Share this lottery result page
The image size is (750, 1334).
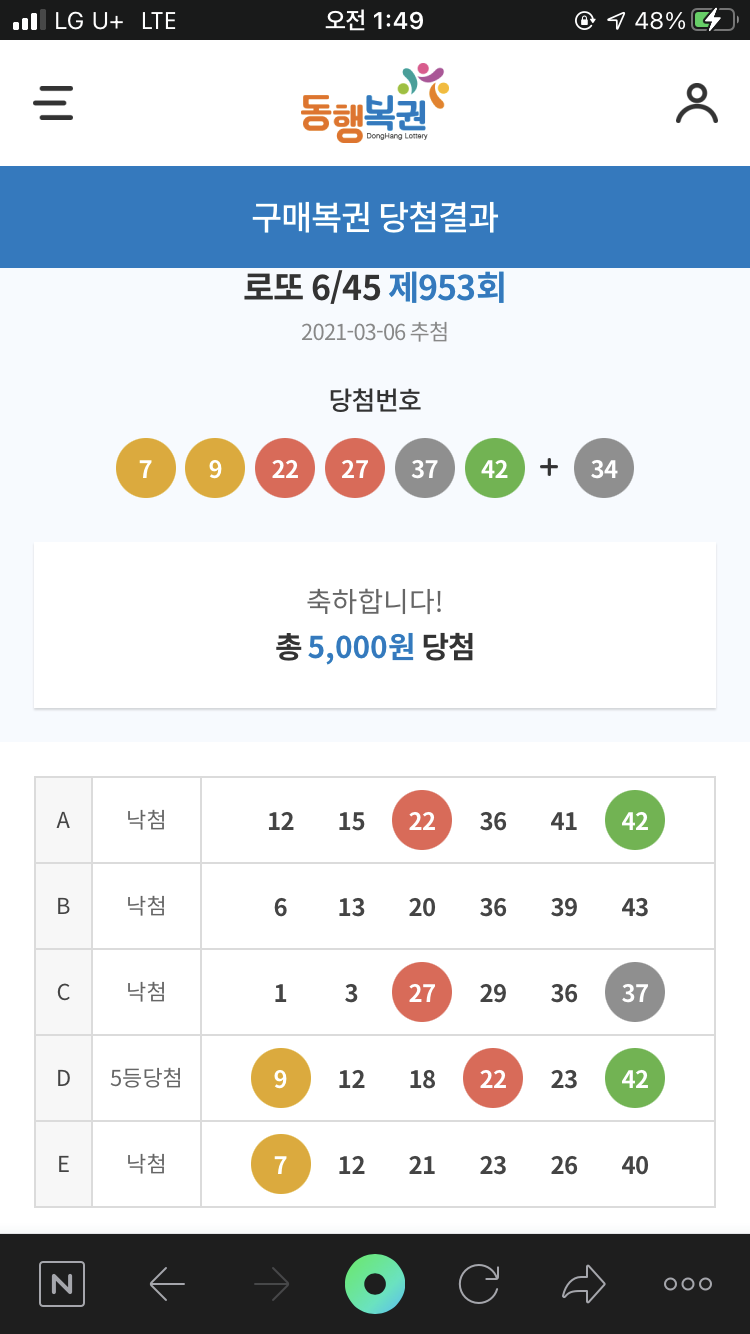583,1284
